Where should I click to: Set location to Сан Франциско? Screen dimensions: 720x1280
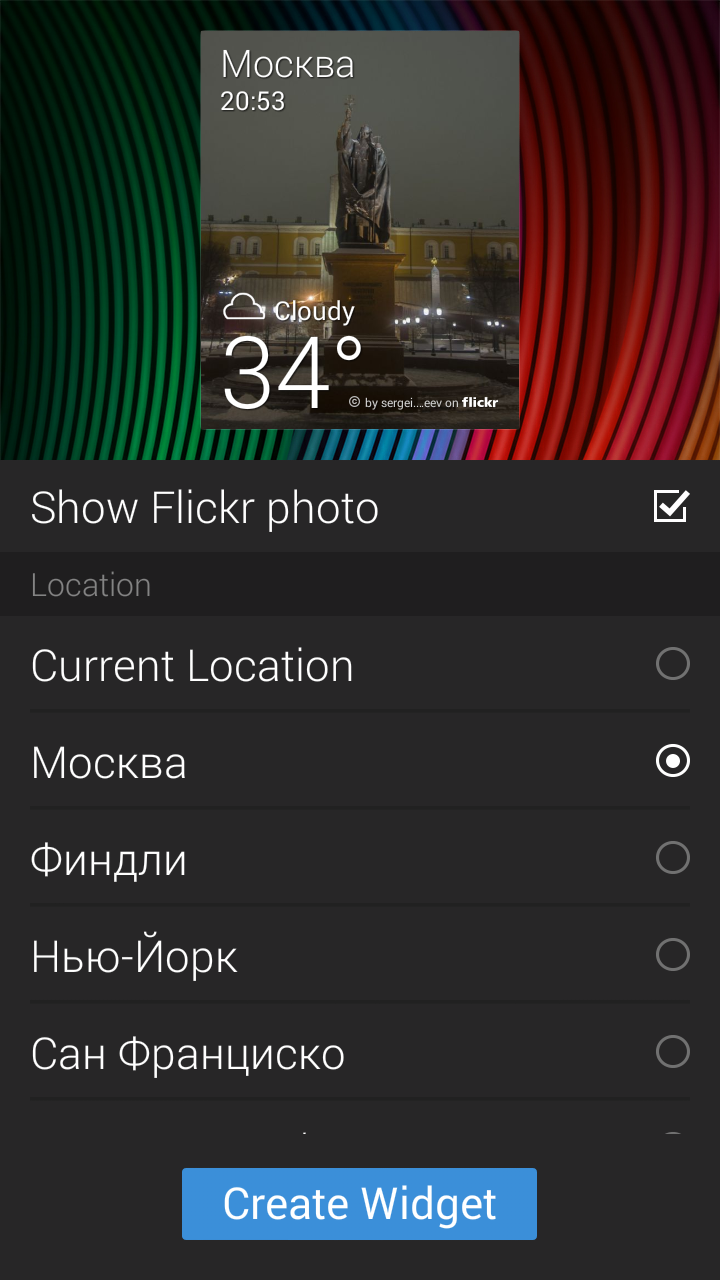(x=672, y=1052)
